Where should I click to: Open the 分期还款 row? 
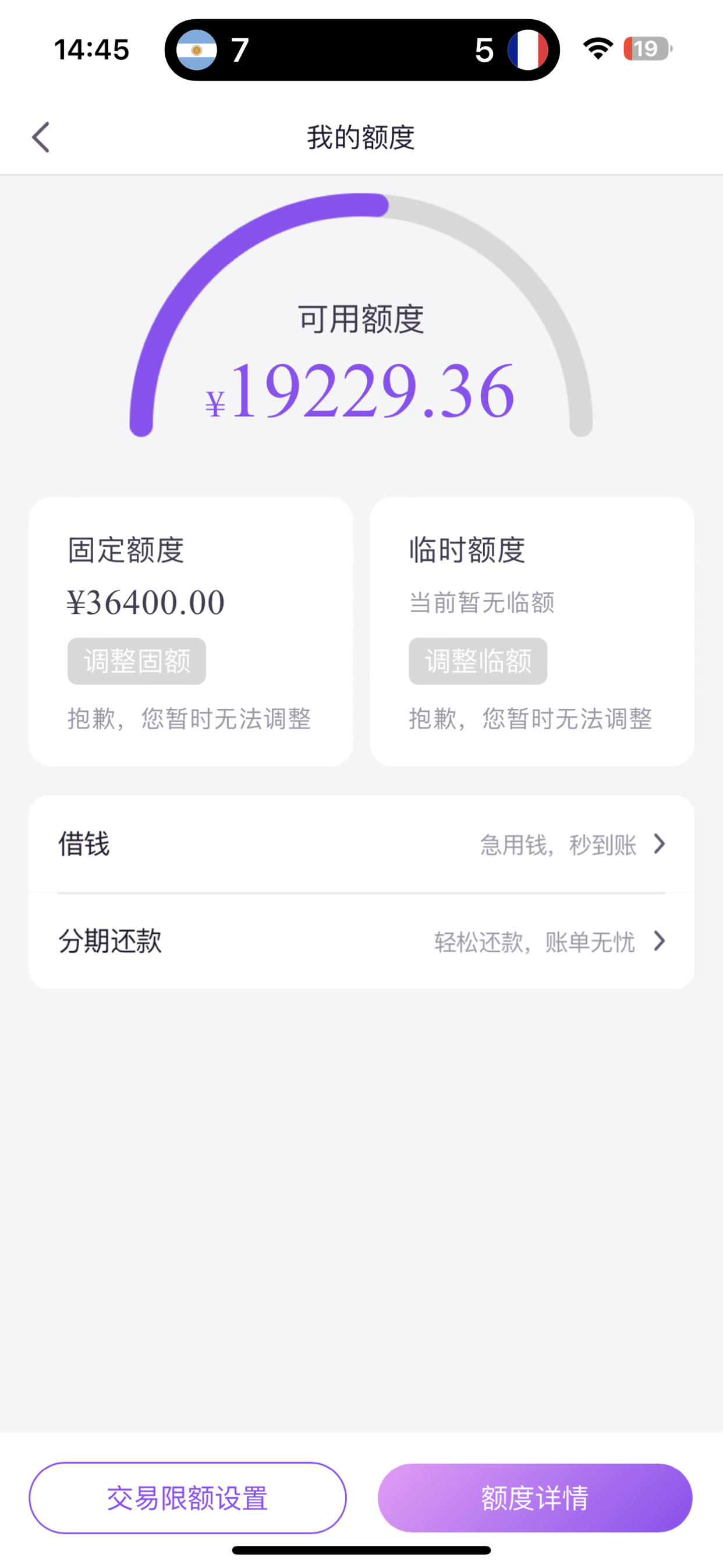pyautogui.click(x=361, y=941)
